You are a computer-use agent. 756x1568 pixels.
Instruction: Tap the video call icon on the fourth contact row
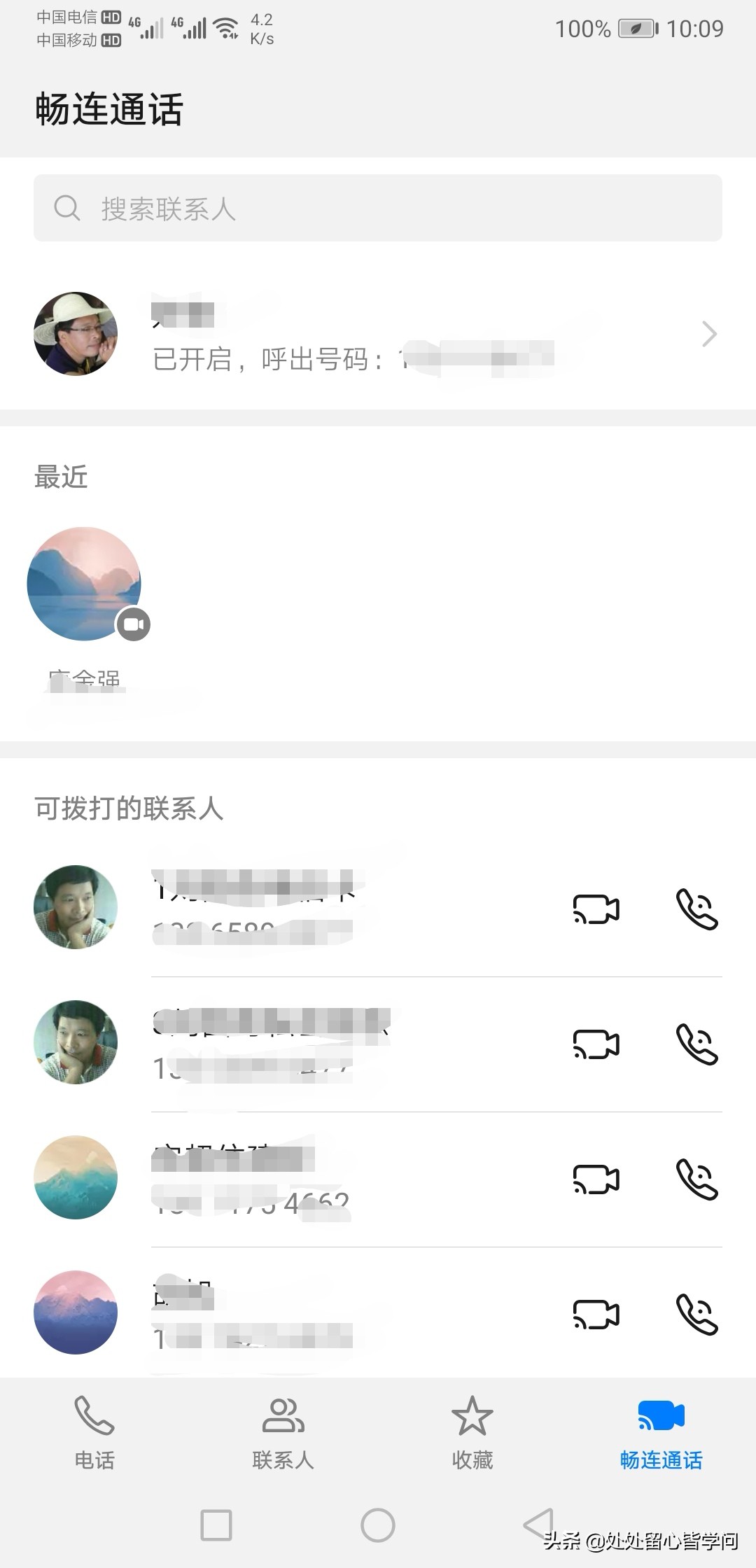point(596,1314)
